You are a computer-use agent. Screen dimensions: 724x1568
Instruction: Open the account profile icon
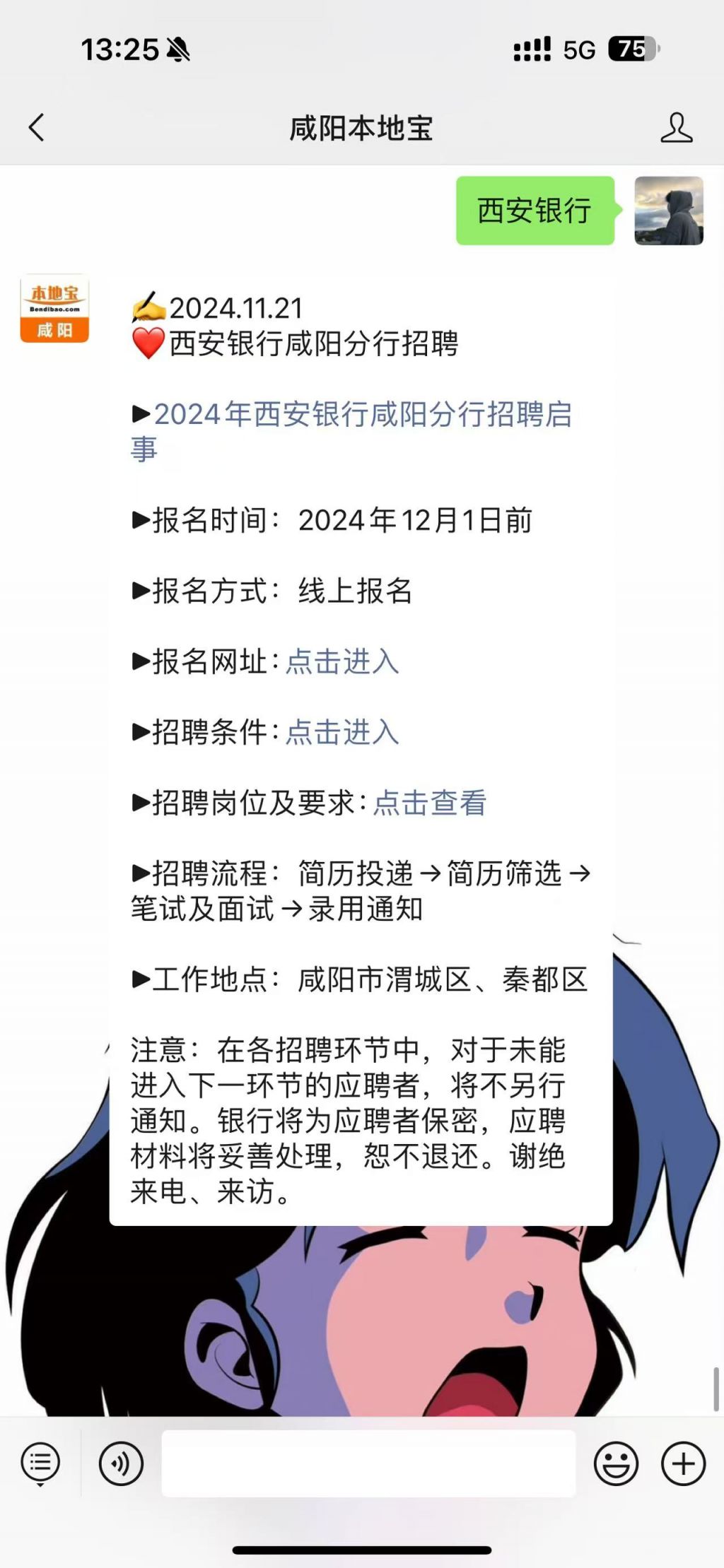pos(676,128)
